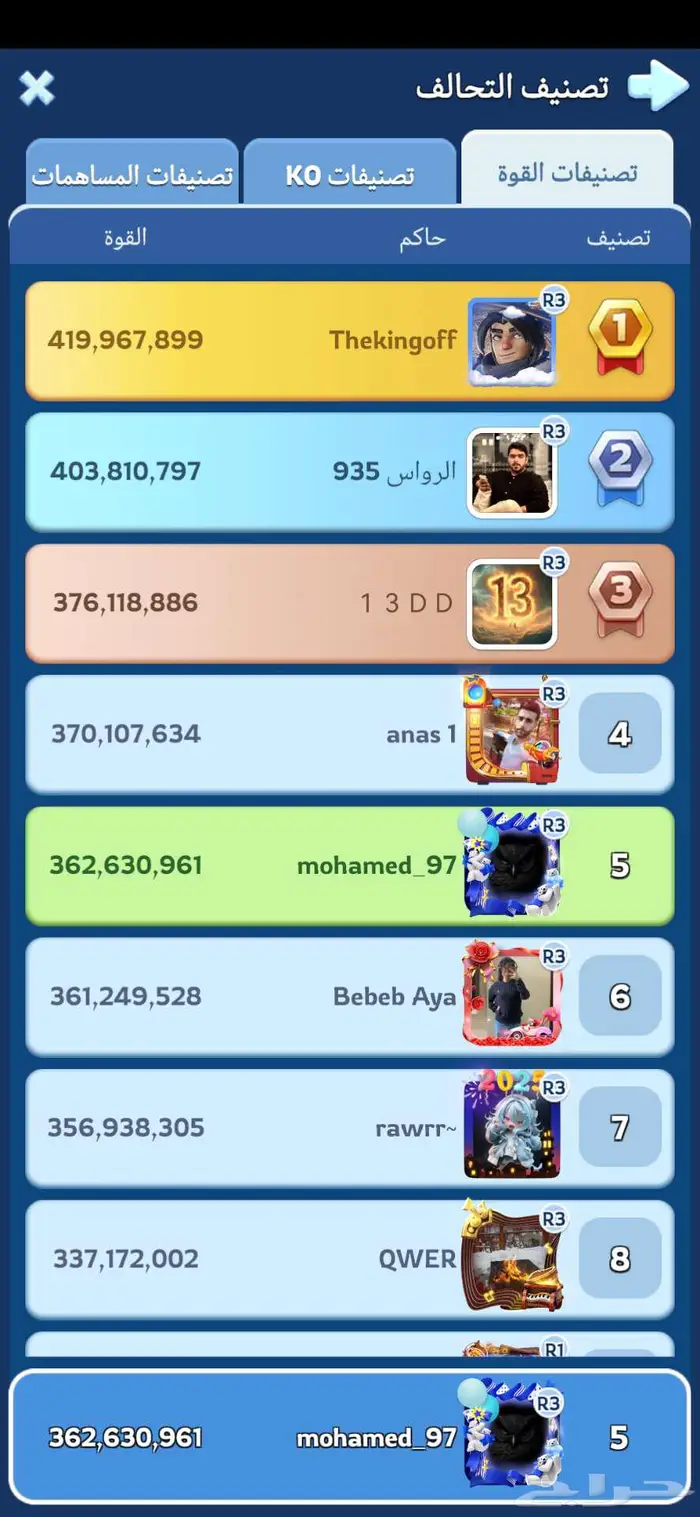Open QWER's ranking row
Viewport: 700px width, 1517px height.
click(x=300, y=1259)
